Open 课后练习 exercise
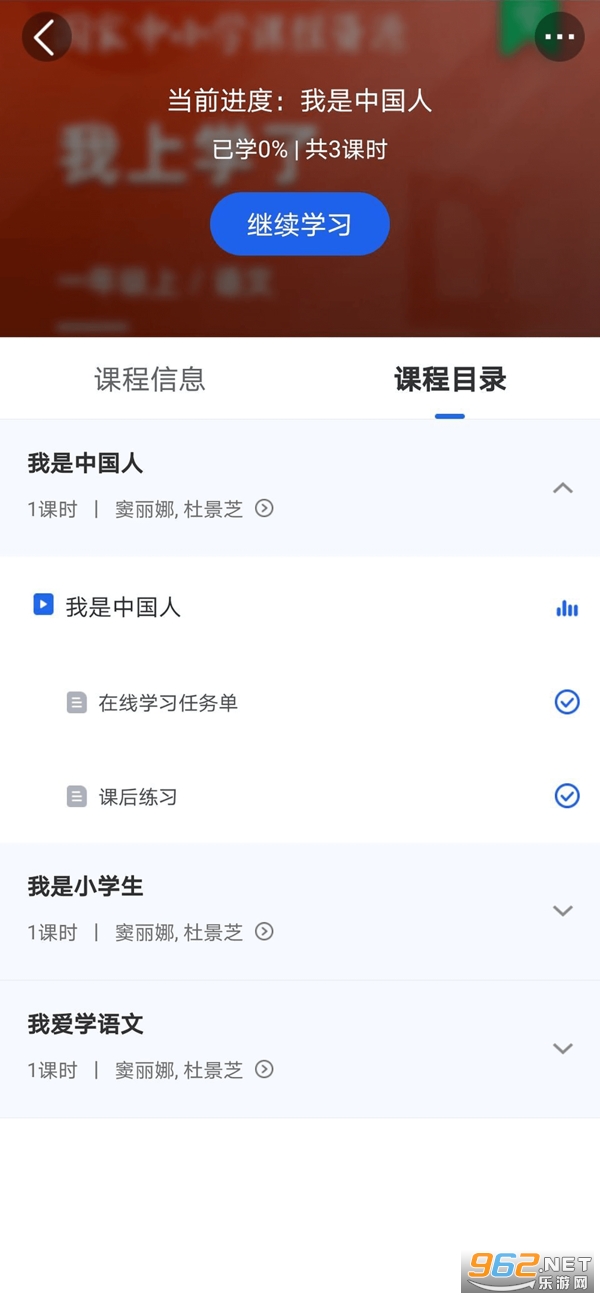Image resolution: width=600 pixels, height=1299 pixels. point(137,797)
